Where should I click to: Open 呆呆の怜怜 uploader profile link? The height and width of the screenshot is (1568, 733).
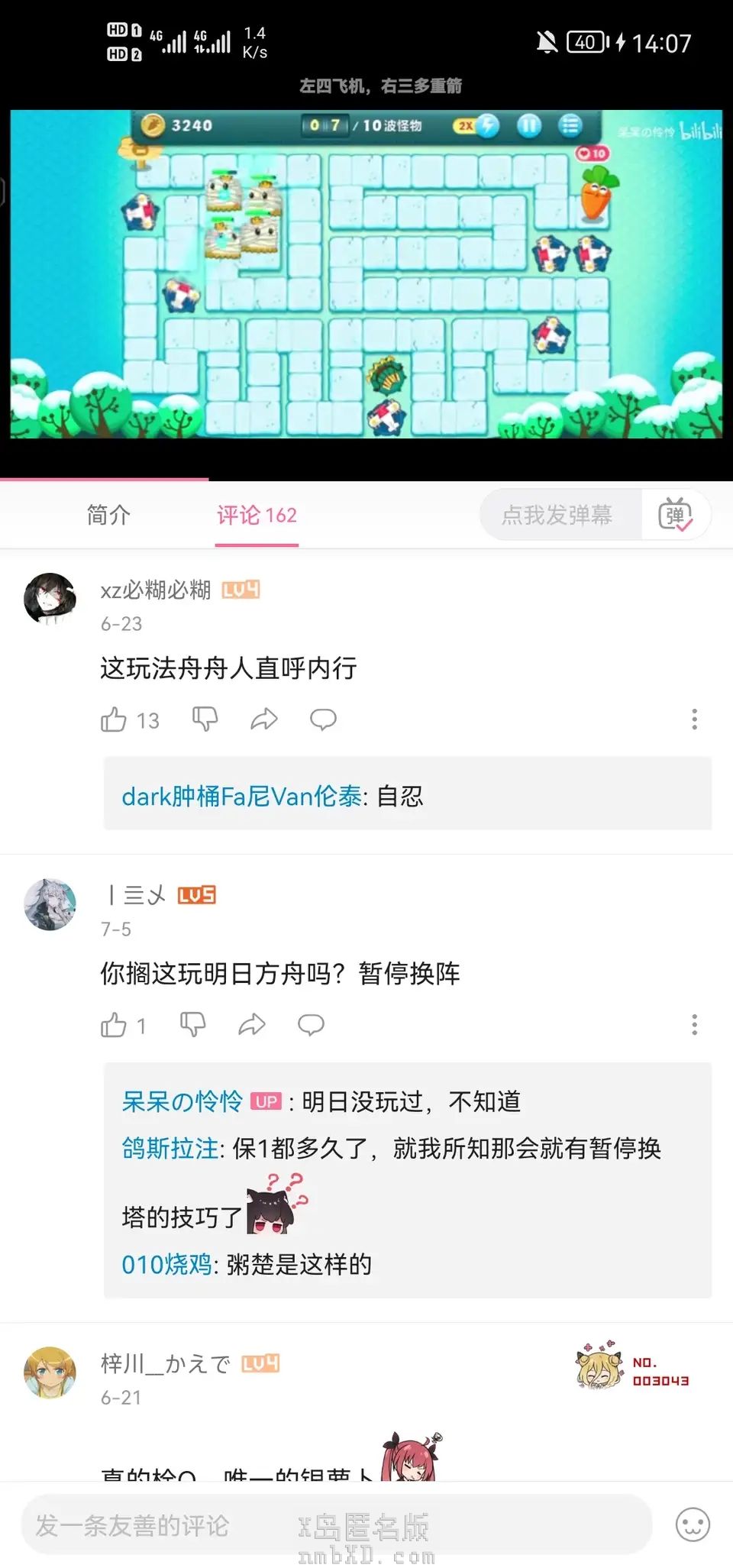(182, 1101)
